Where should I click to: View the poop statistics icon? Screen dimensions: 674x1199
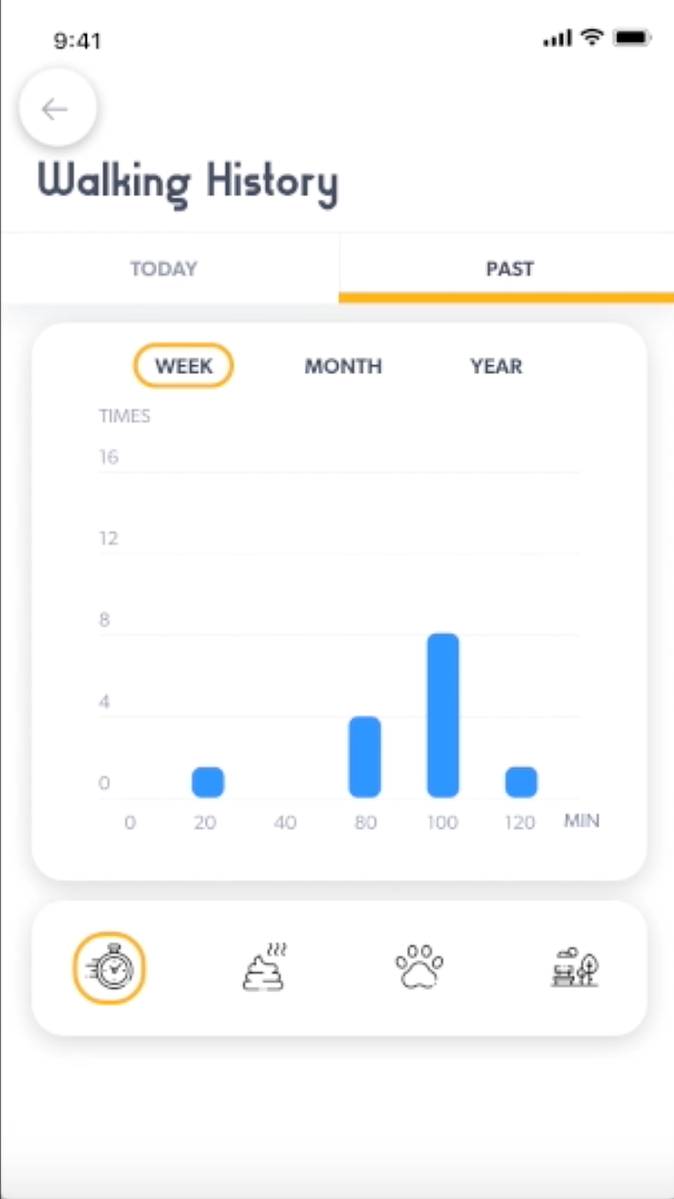pos(265,968)
